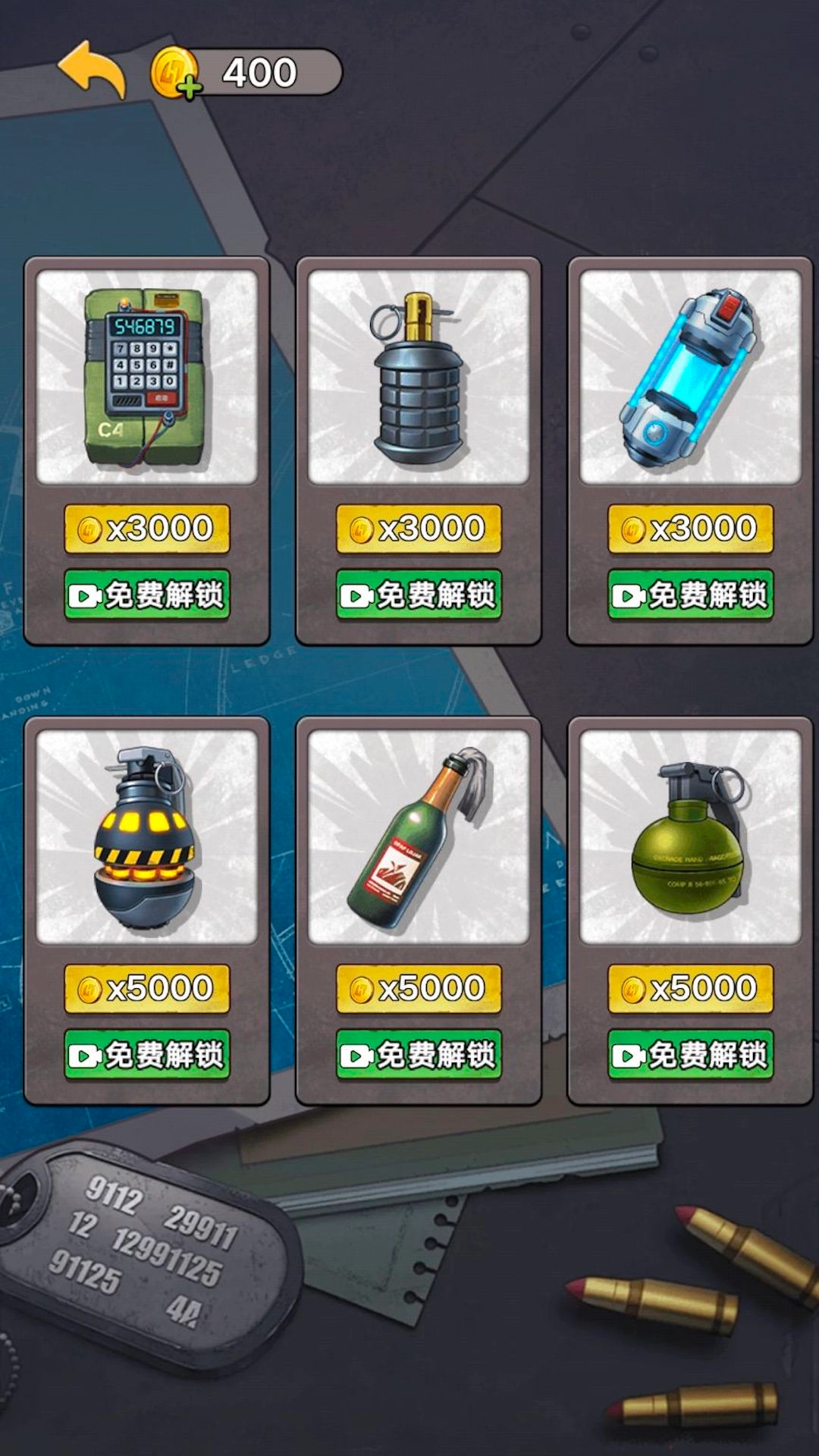The height and width of the screenshot is (1456, 819).
Task: Tap the orange back arrow
Action: tap(93, 70)
